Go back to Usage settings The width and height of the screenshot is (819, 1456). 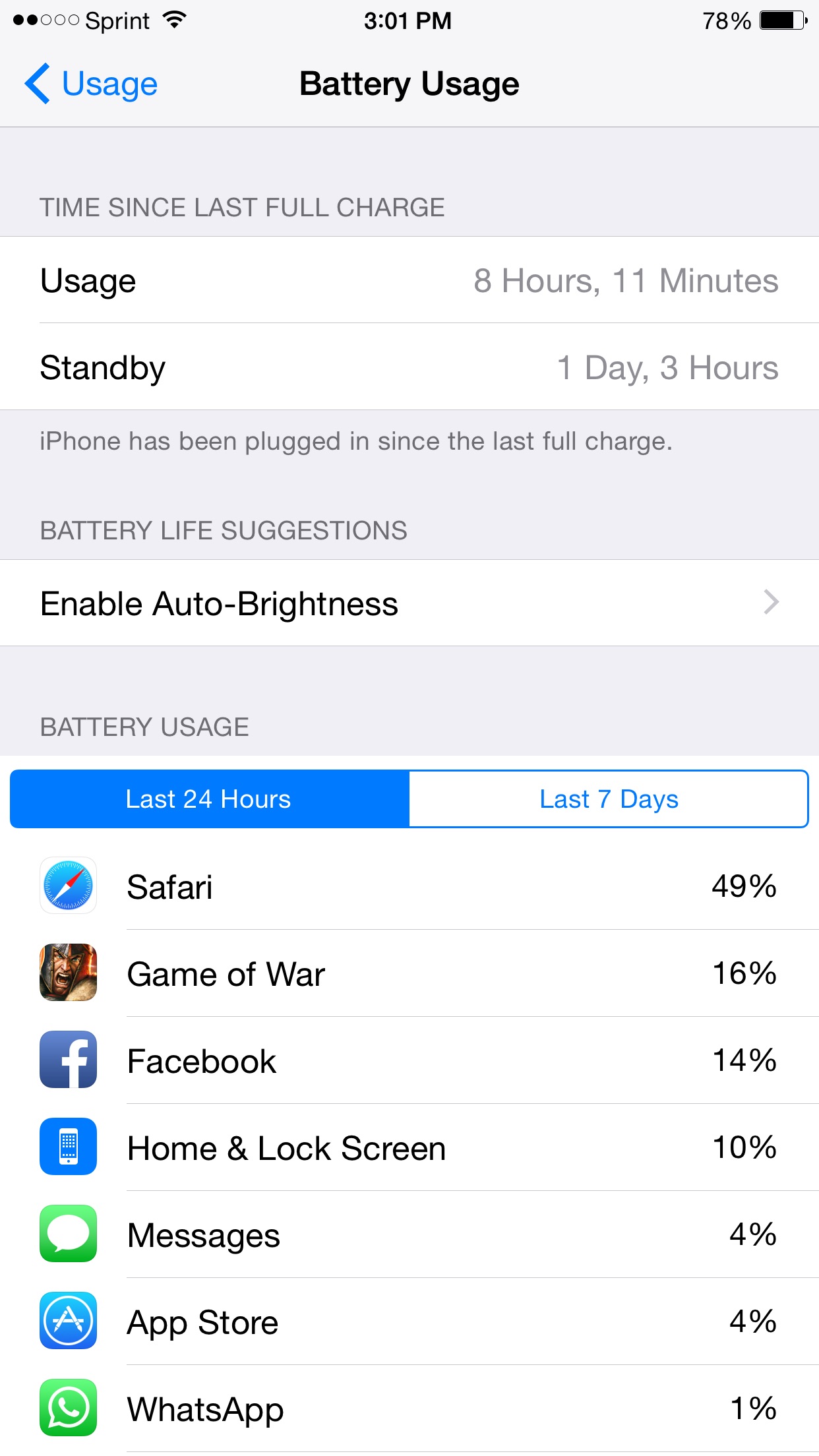click(x=91, y=84)
